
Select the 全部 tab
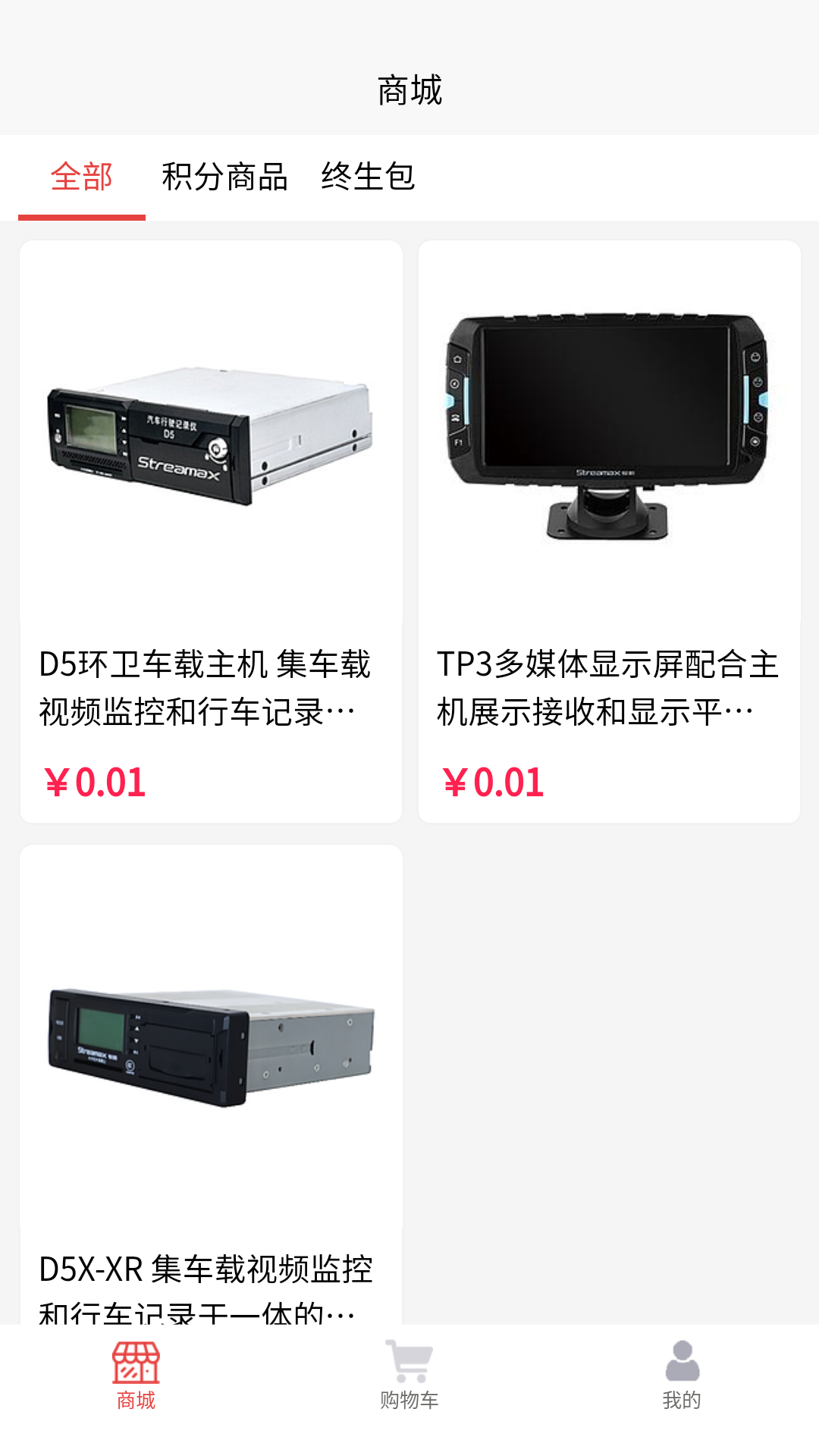[82, 177]
